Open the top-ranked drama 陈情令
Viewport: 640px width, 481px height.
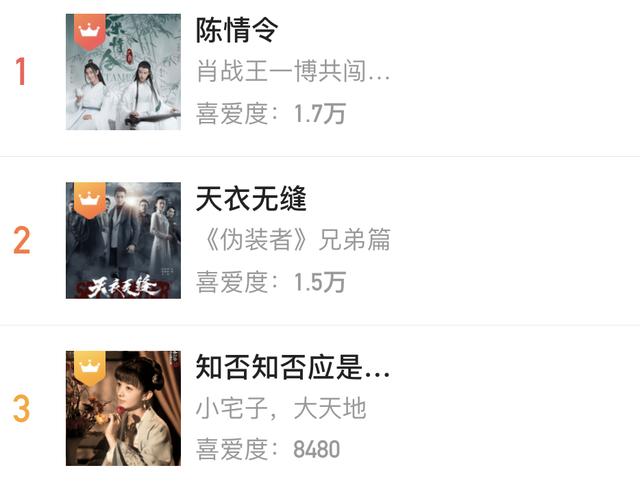coord(237,31)
